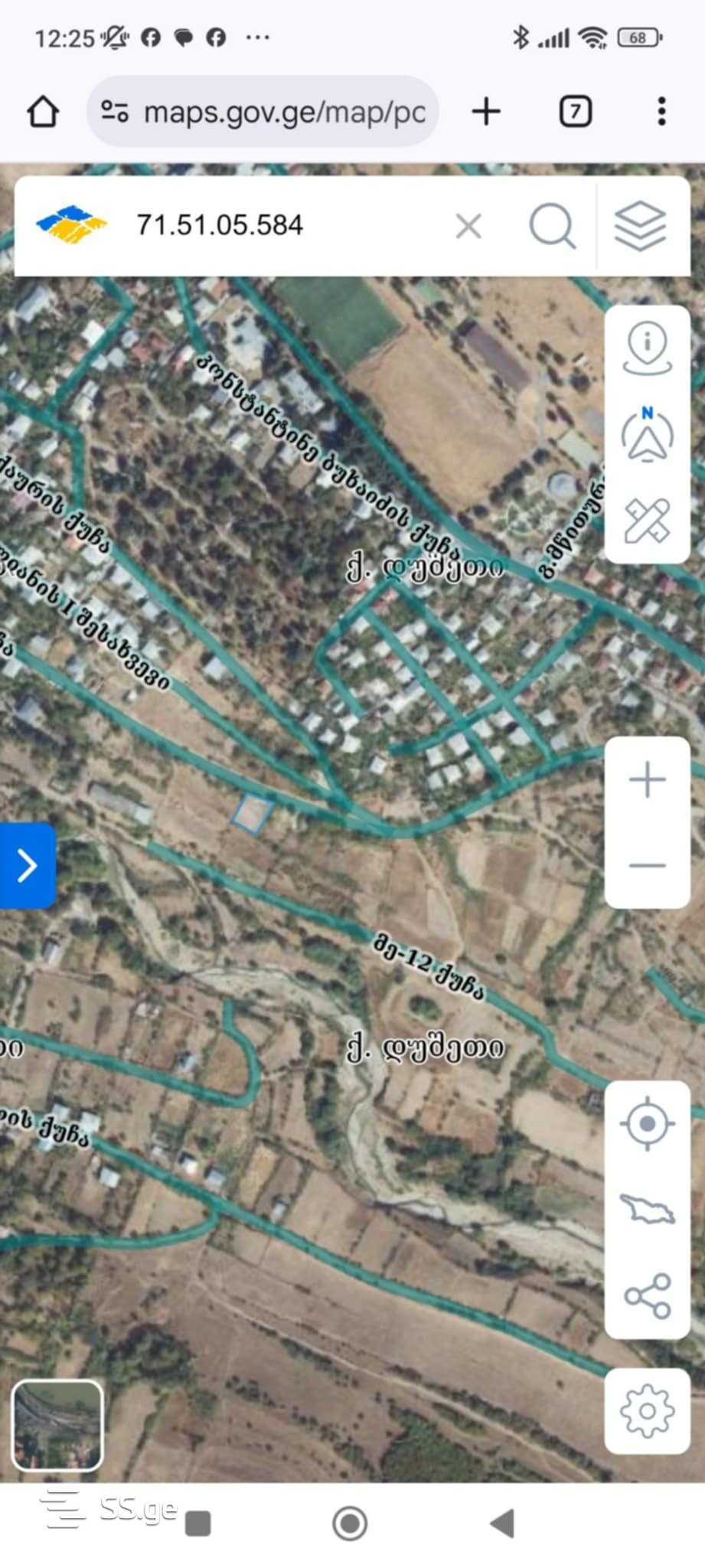The image size is (705, 1568).
Task: Zoom in on the map
Action: [x=647, y=780]
